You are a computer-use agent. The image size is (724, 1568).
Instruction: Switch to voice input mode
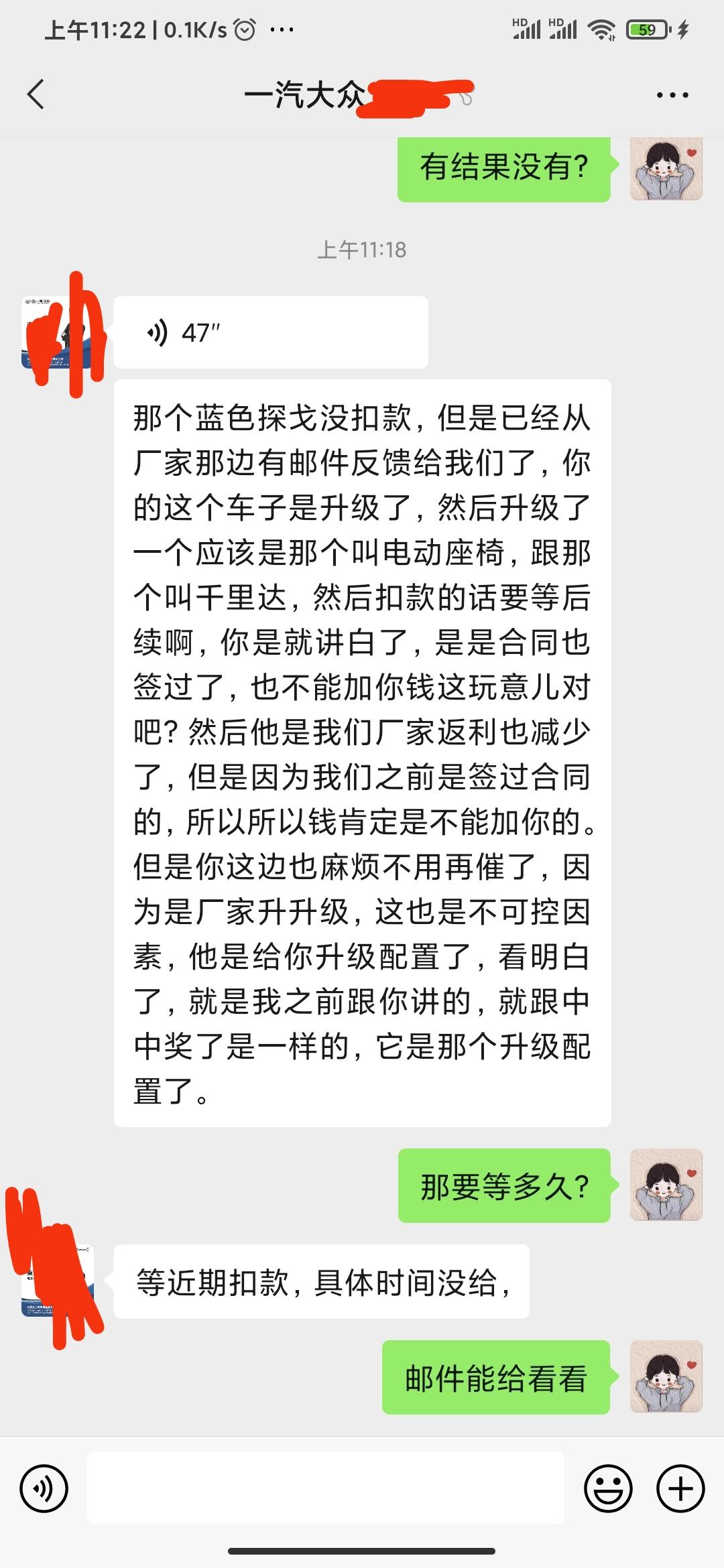(44, 1489)
